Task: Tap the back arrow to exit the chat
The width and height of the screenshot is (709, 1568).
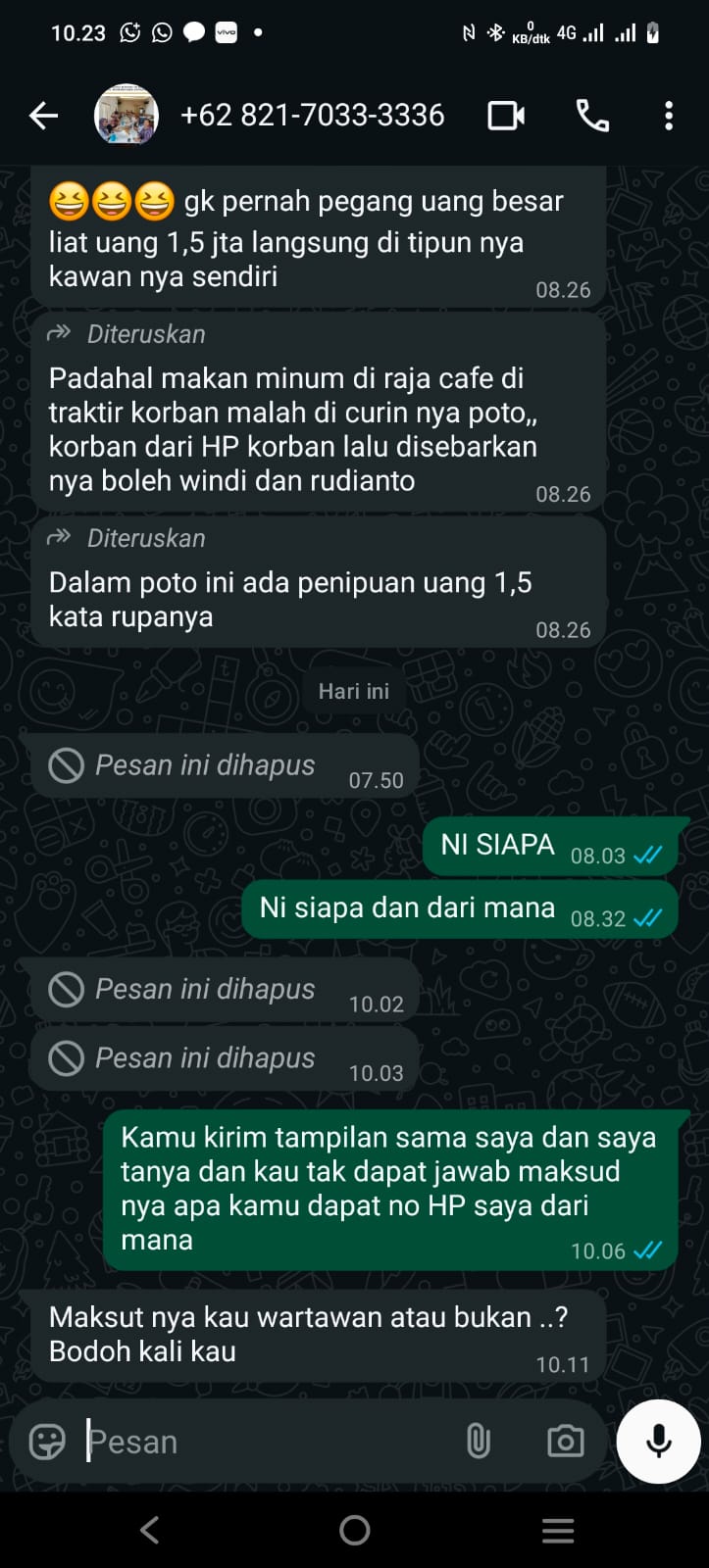Action: click(x=42, y=115)
